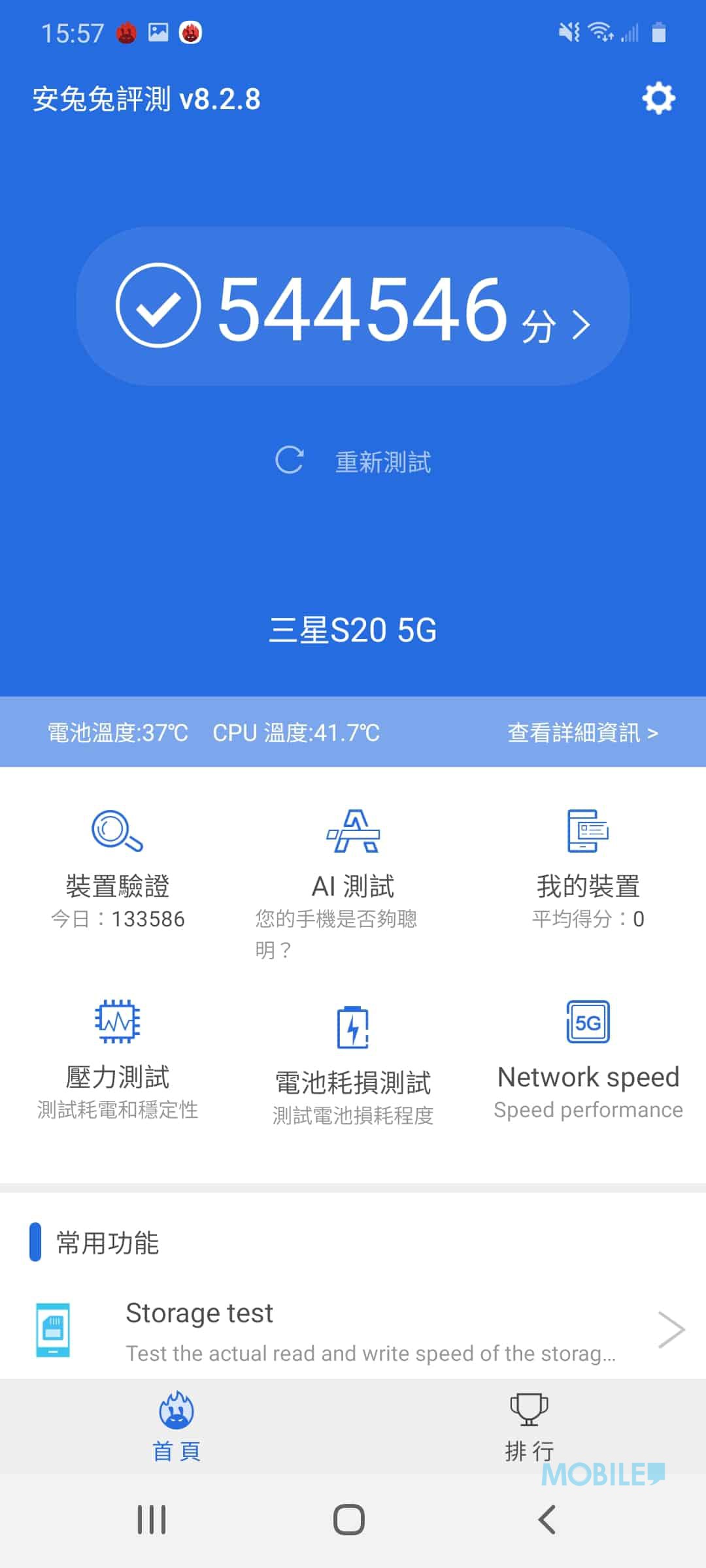Open 查看詳細資訊 temperature details

pyautogui.click(x=582, y=732)
